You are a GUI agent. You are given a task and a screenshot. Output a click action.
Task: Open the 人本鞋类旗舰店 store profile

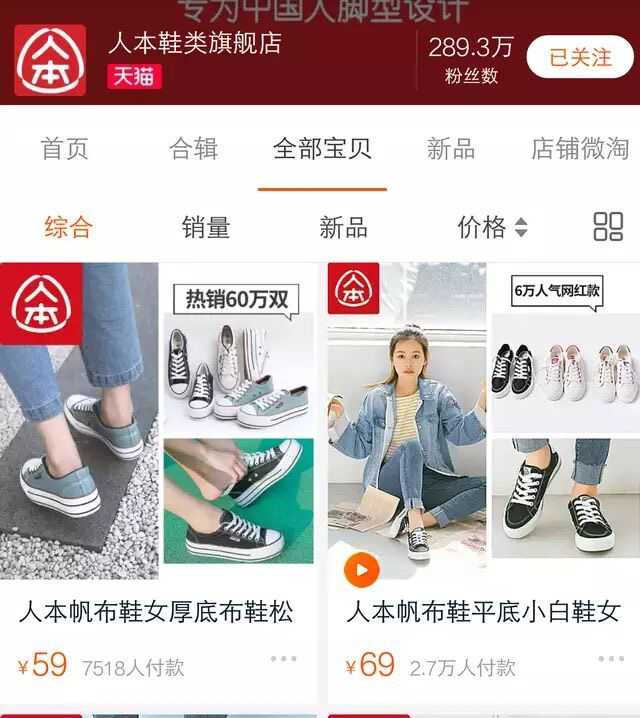coord(194,44)
